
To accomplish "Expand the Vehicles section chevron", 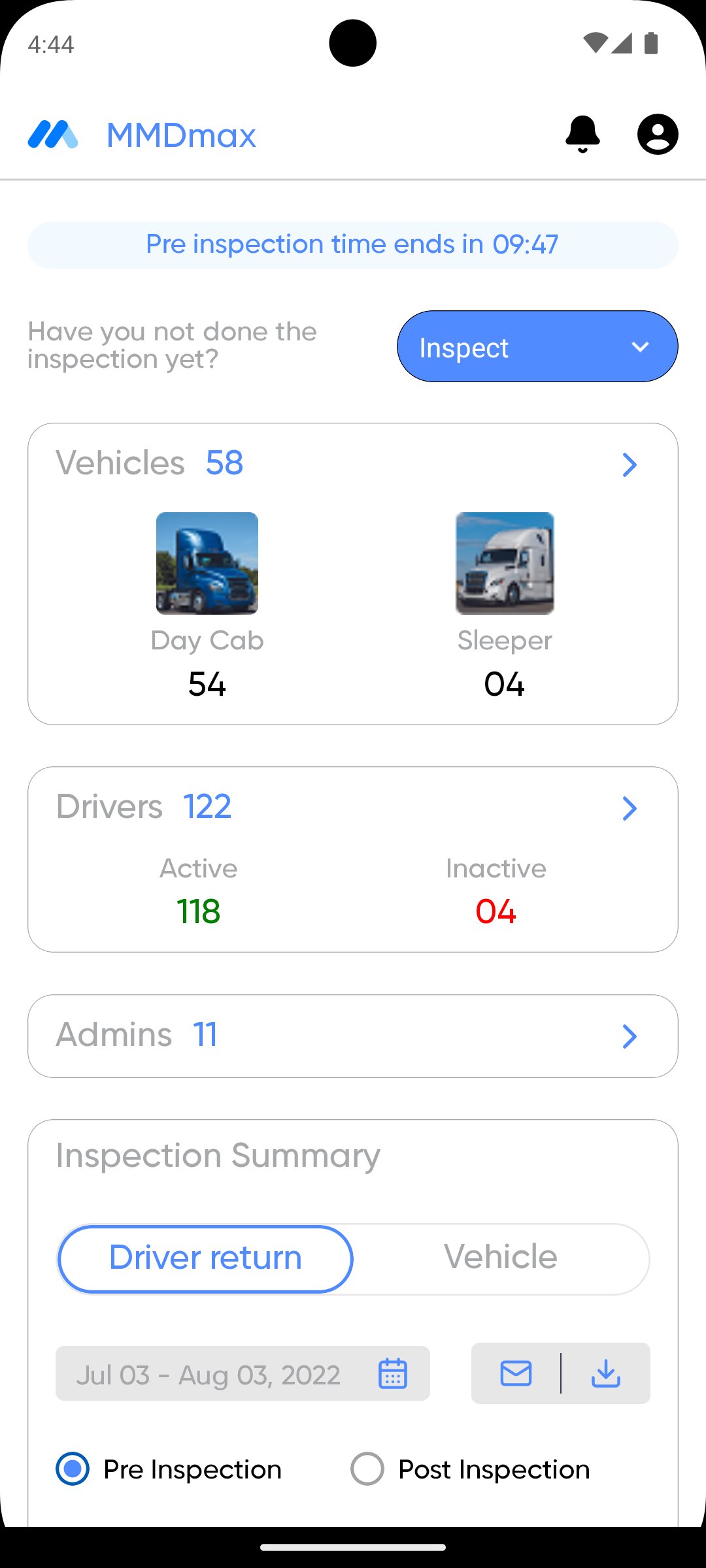I will 630,465.
